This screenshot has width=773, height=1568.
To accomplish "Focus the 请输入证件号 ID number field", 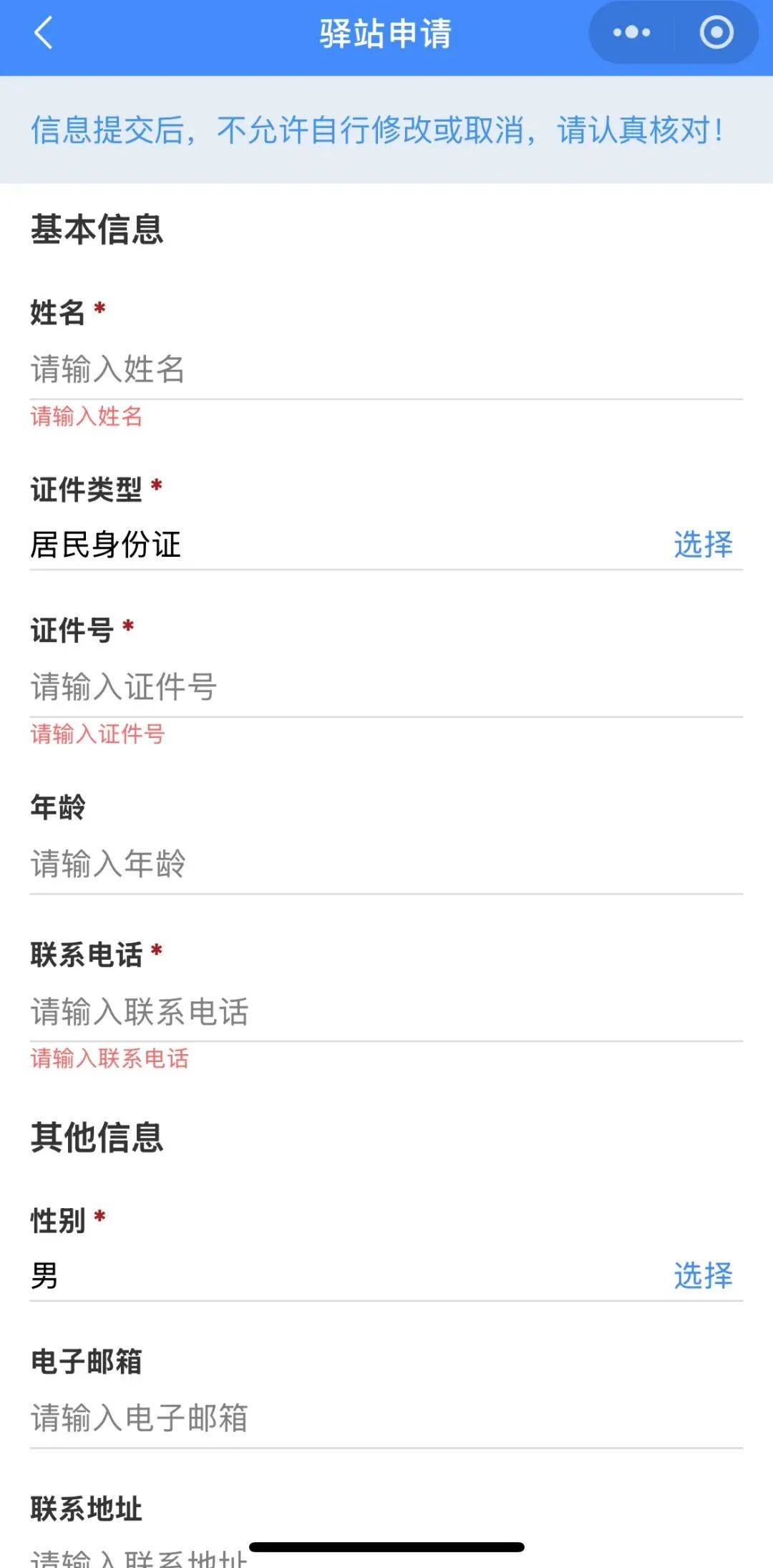I will coord(386,687).
